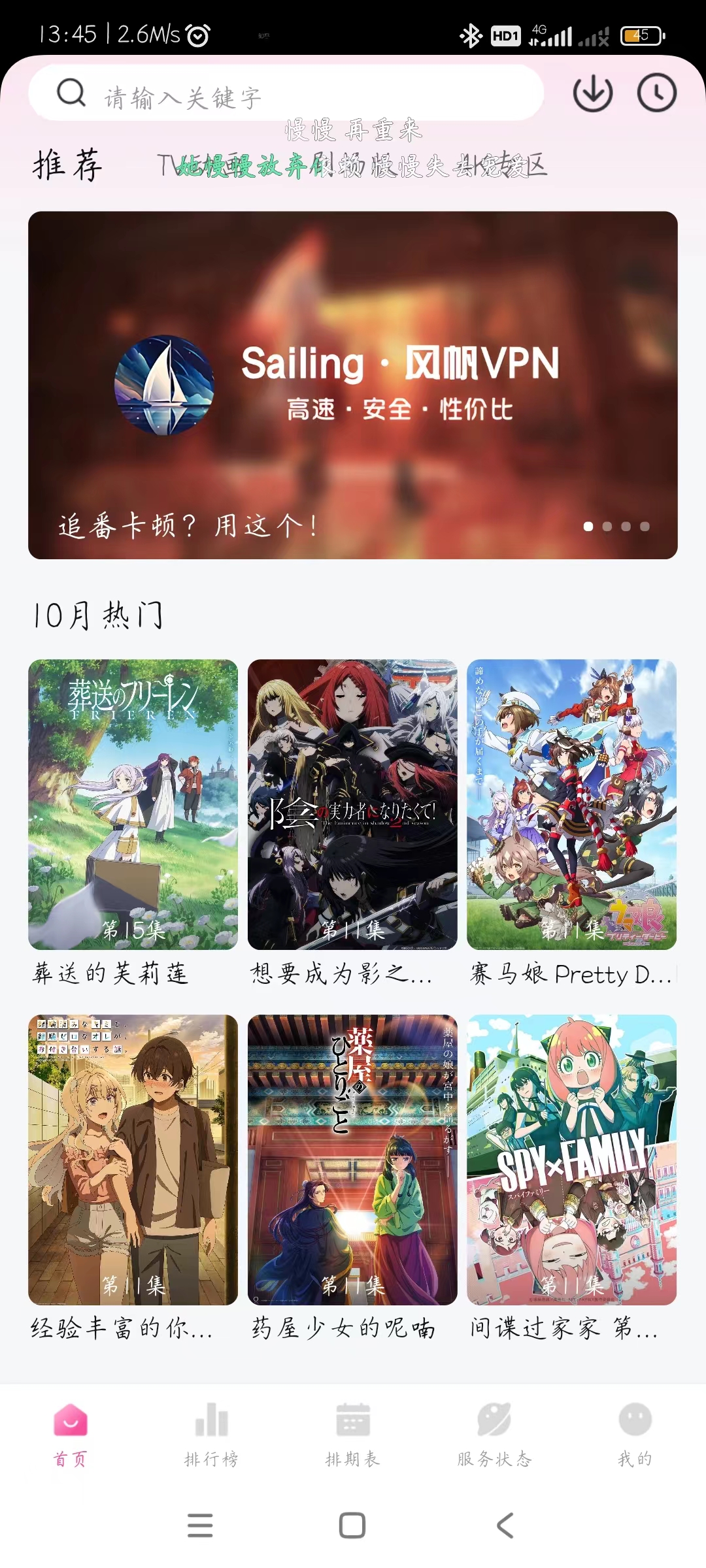Tap the system home button

tap(352, 1526)
